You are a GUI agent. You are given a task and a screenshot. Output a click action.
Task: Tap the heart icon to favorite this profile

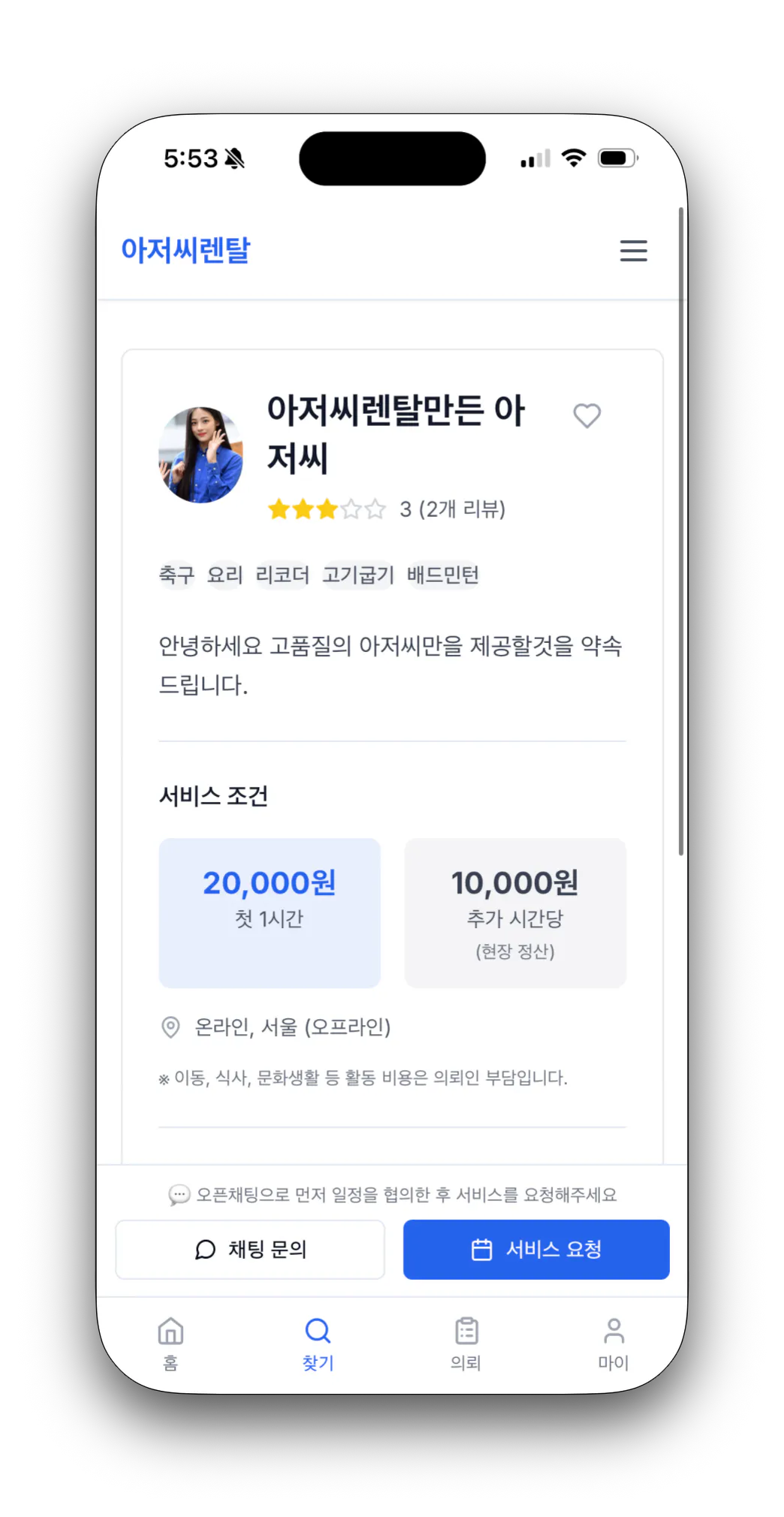click(586, 415)
